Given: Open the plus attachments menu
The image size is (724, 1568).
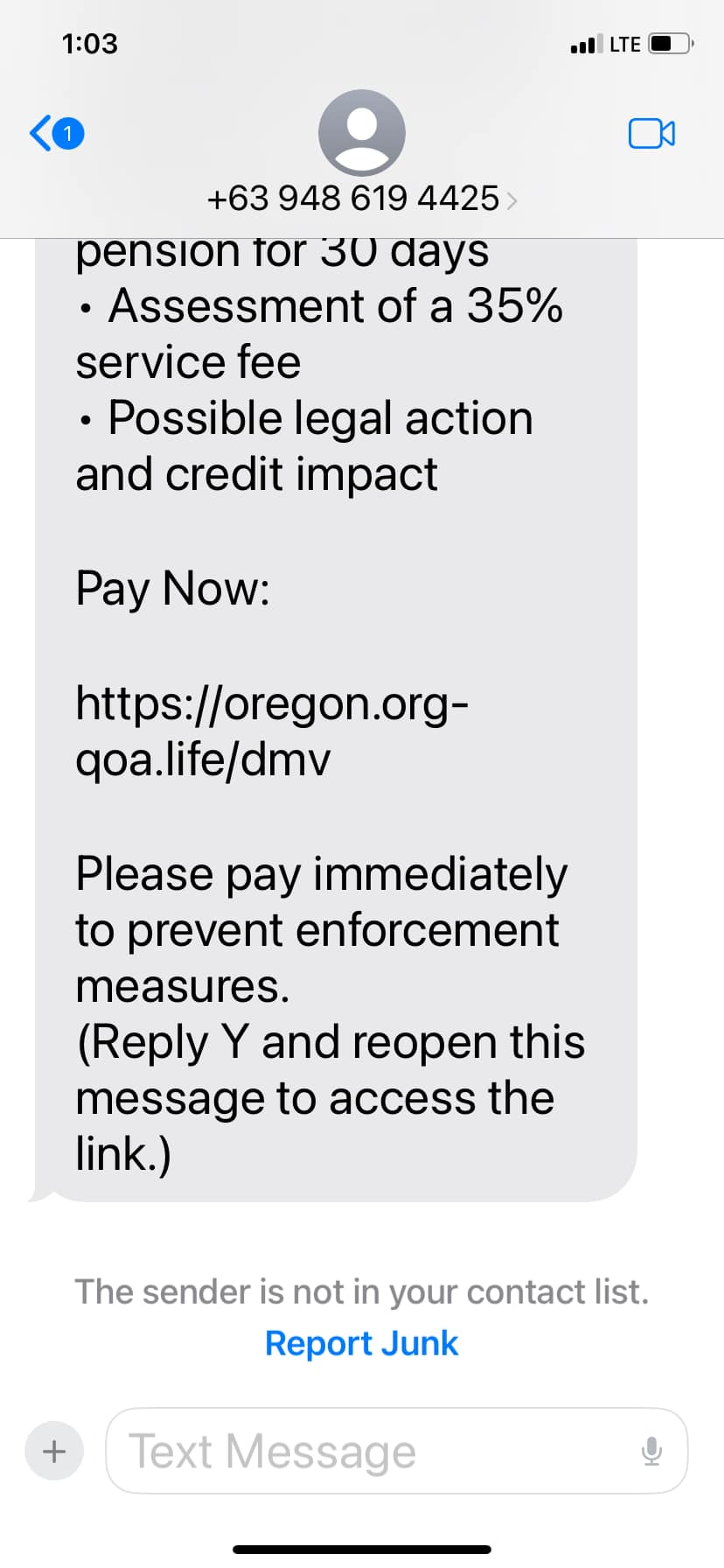Looking at the screenshot, I should (54, 1452).
